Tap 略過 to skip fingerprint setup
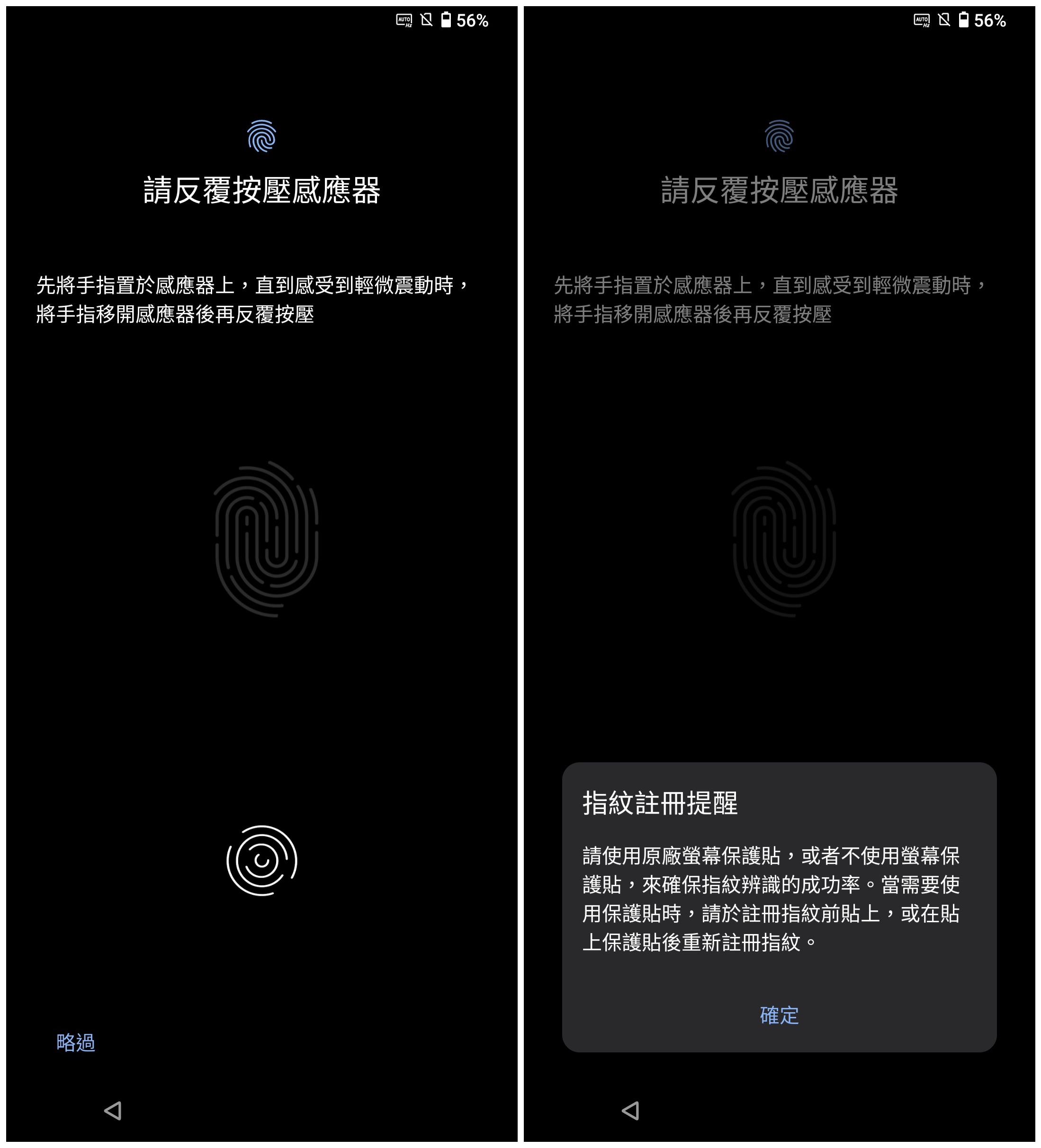 pyautogui.click(x=76, y=1042)
